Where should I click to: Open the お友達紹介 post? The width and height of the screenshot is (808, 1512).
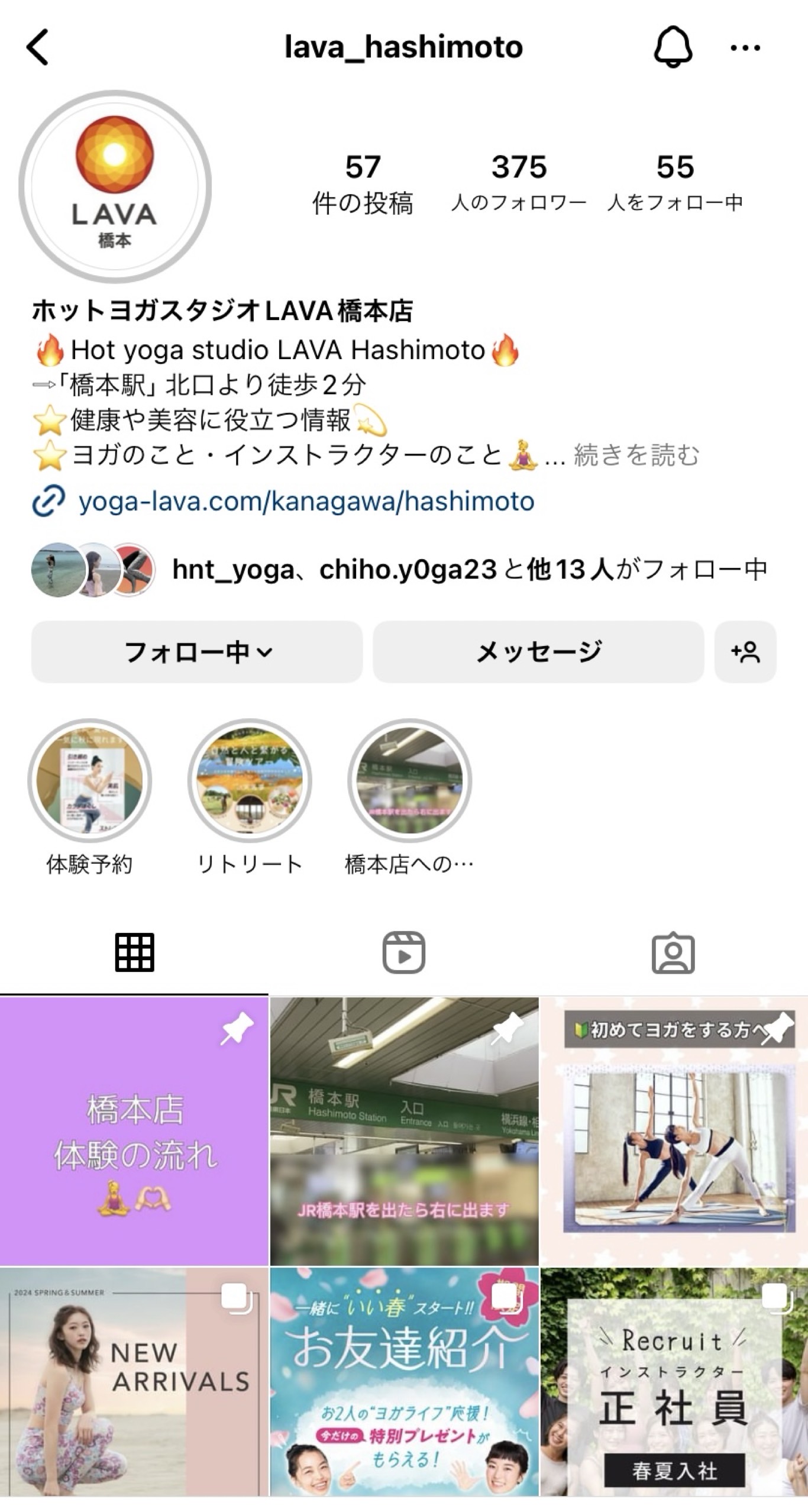point(404,1382)
